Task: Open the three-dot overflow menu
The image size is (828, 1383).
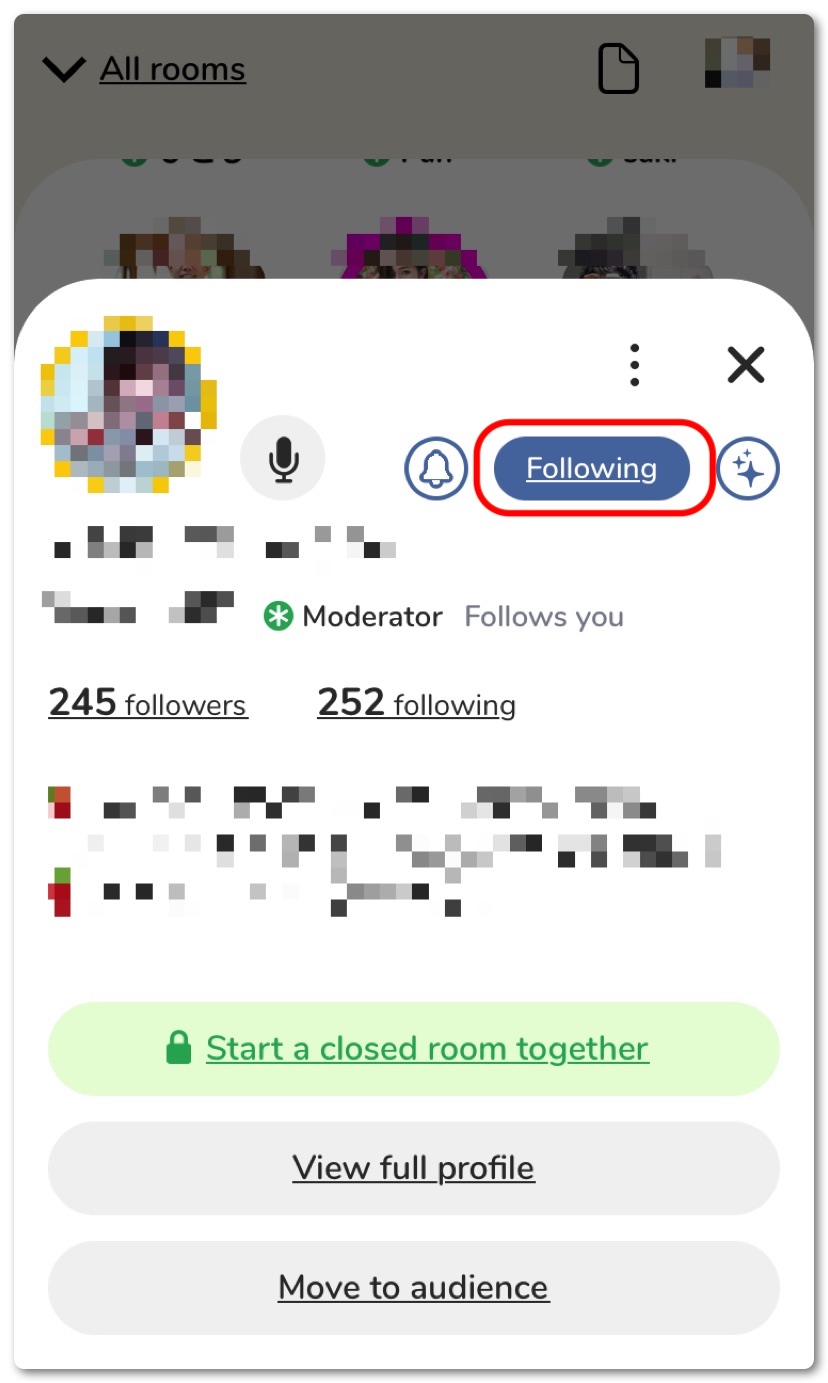Action: pyautogui.click(x=634, y=365)
